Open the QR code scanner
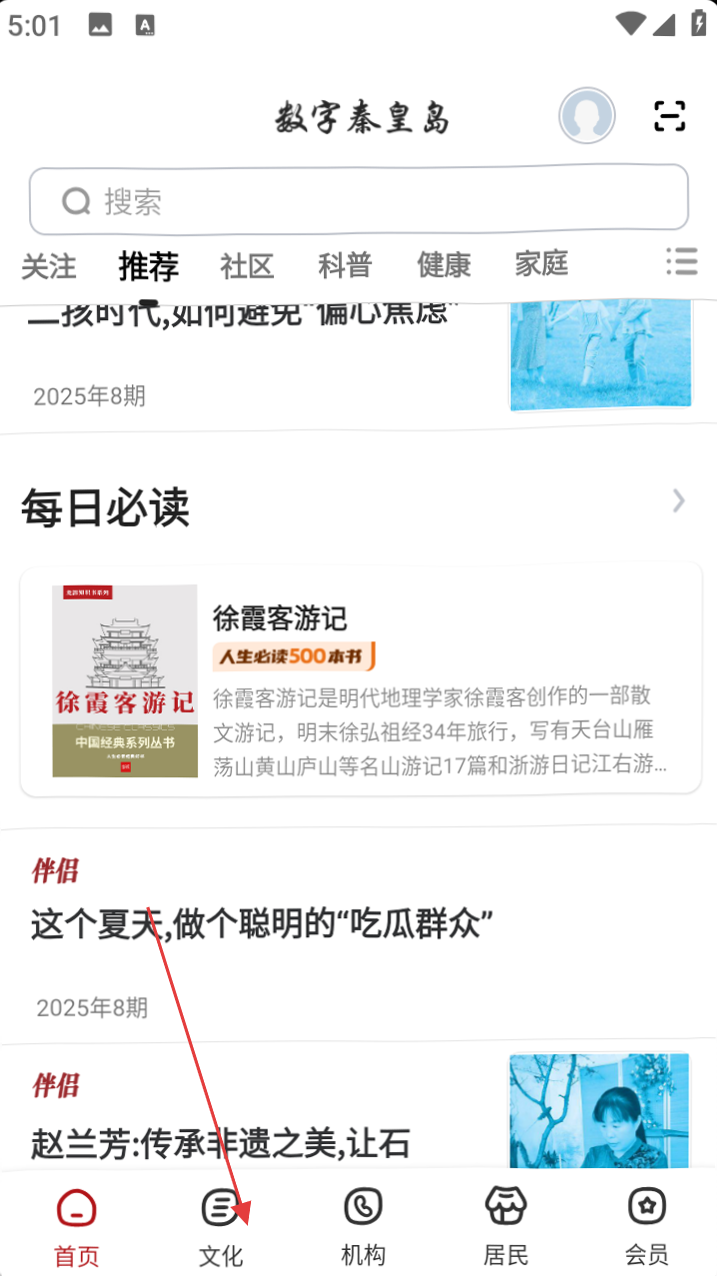Viewport: 717px width, 1276px height. [669, 116]
